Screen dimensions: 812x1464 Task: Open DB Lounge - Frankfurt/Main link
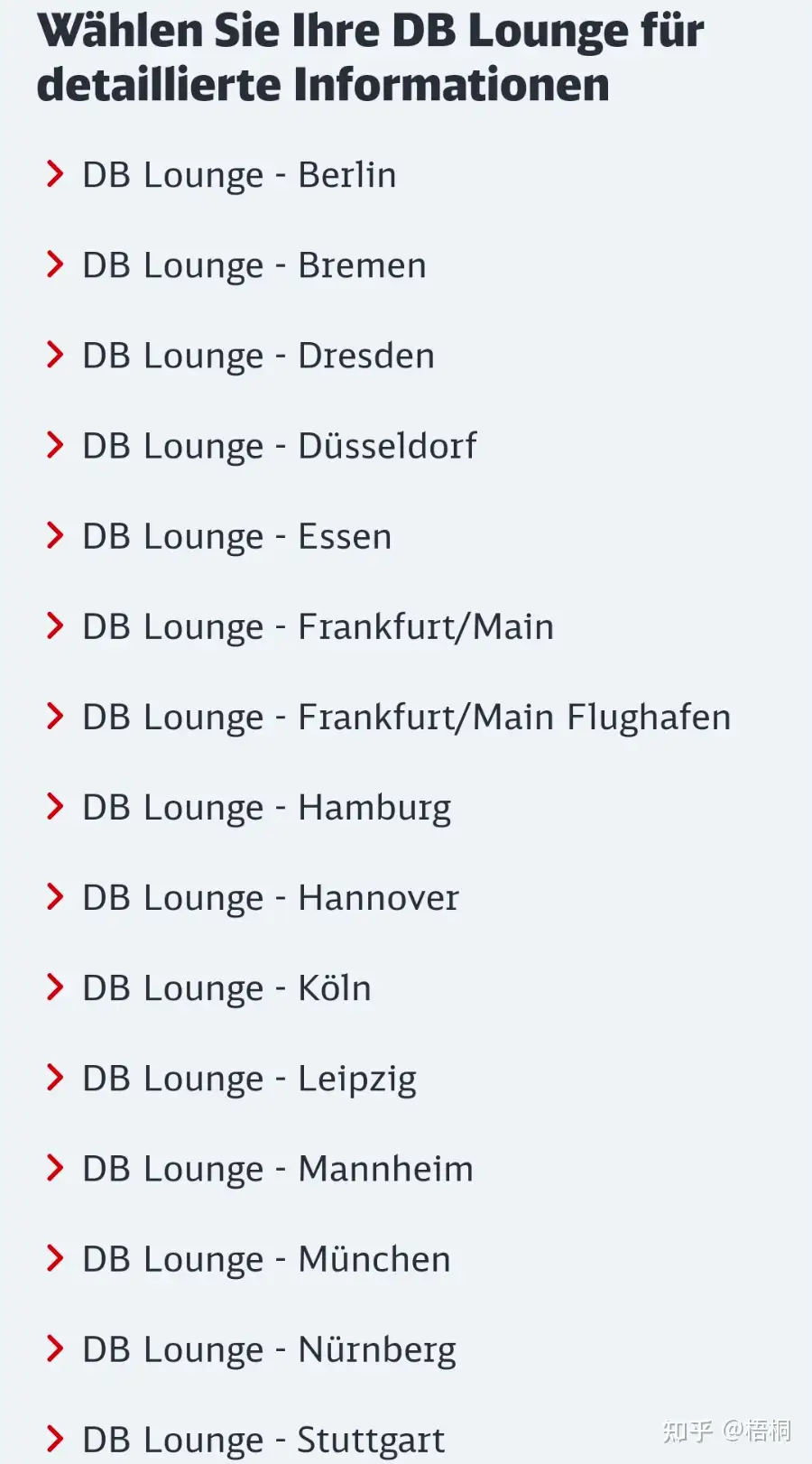point(318,626)
